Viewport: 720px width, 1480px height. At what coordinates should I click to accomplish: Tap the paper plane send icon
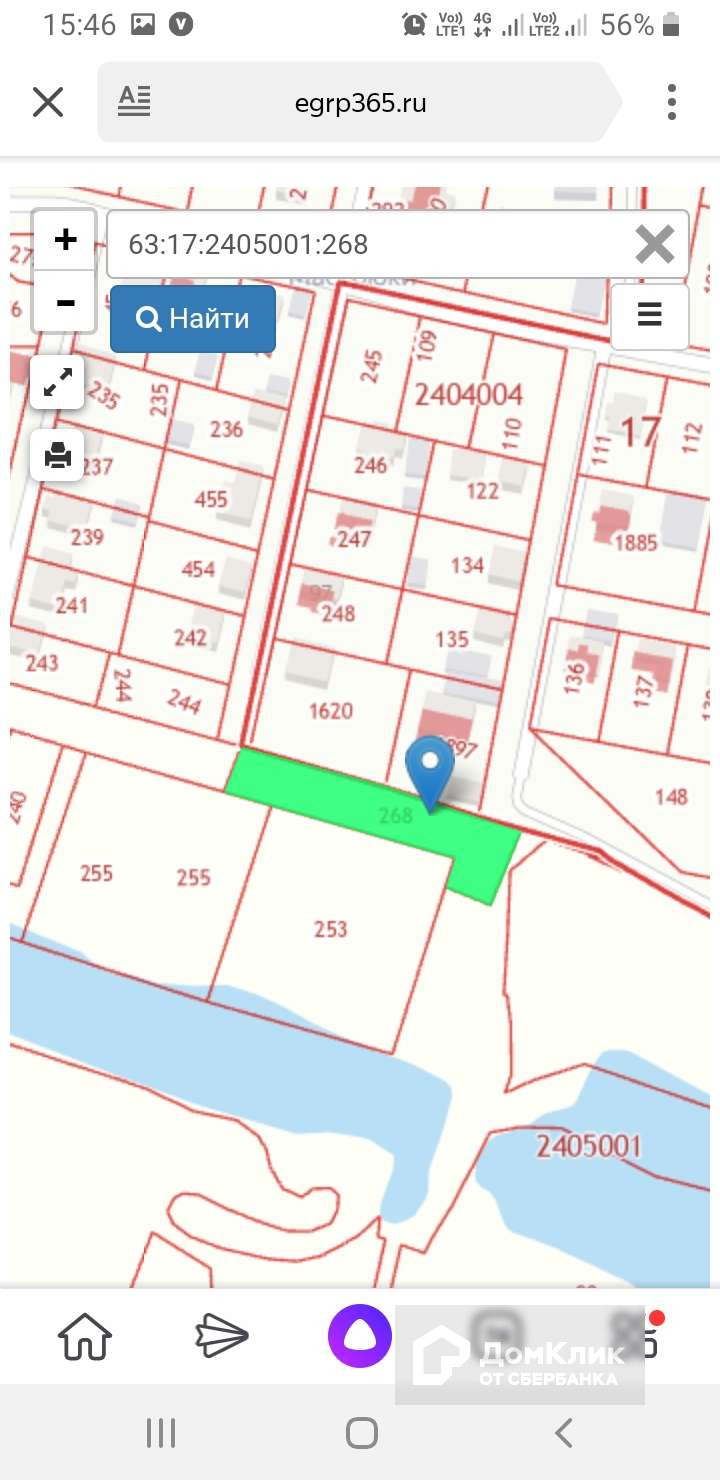coord(221,1336)
